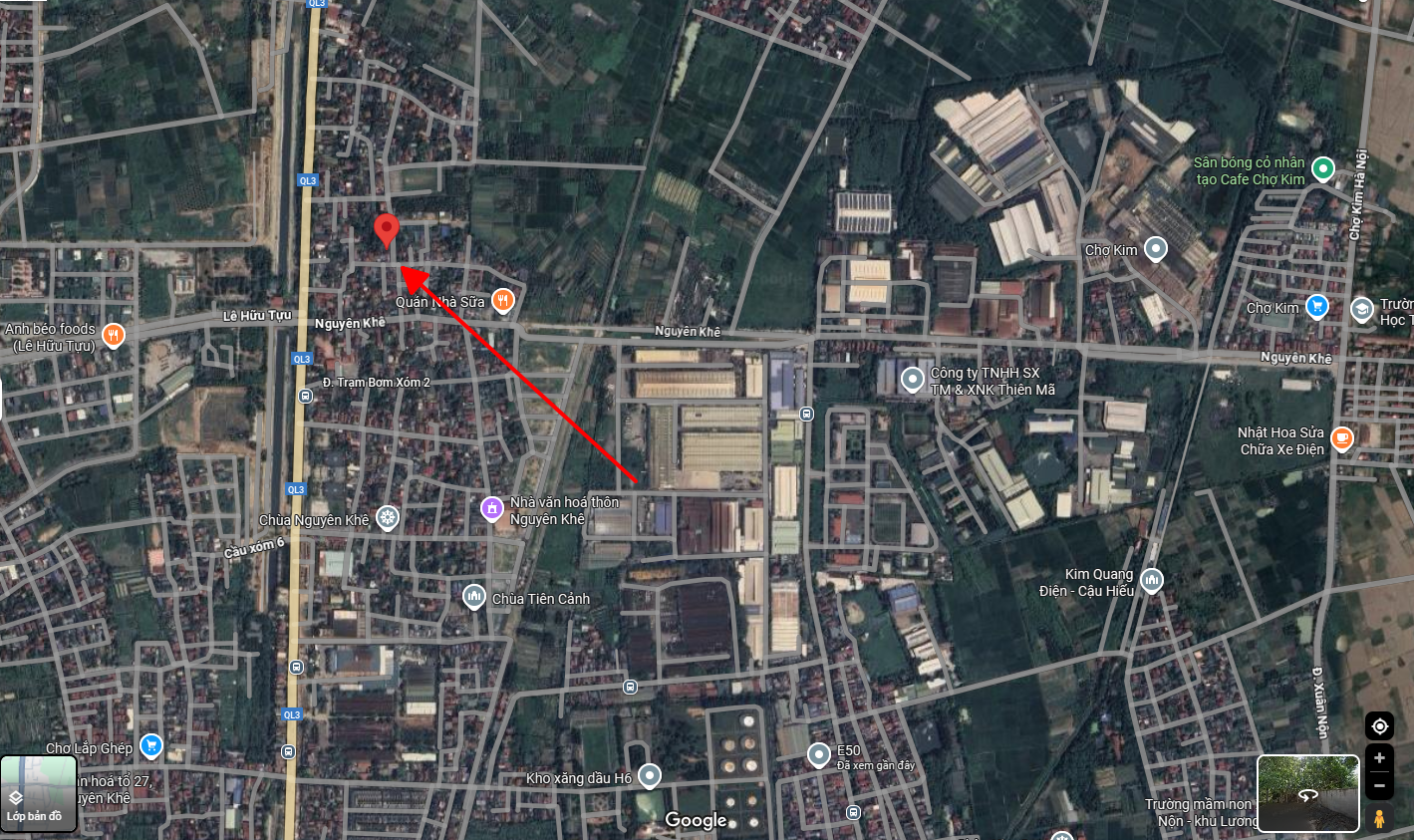Open Quán Nhà Sữa restaurant marker
1414x840 pixels.
(503, 301)
